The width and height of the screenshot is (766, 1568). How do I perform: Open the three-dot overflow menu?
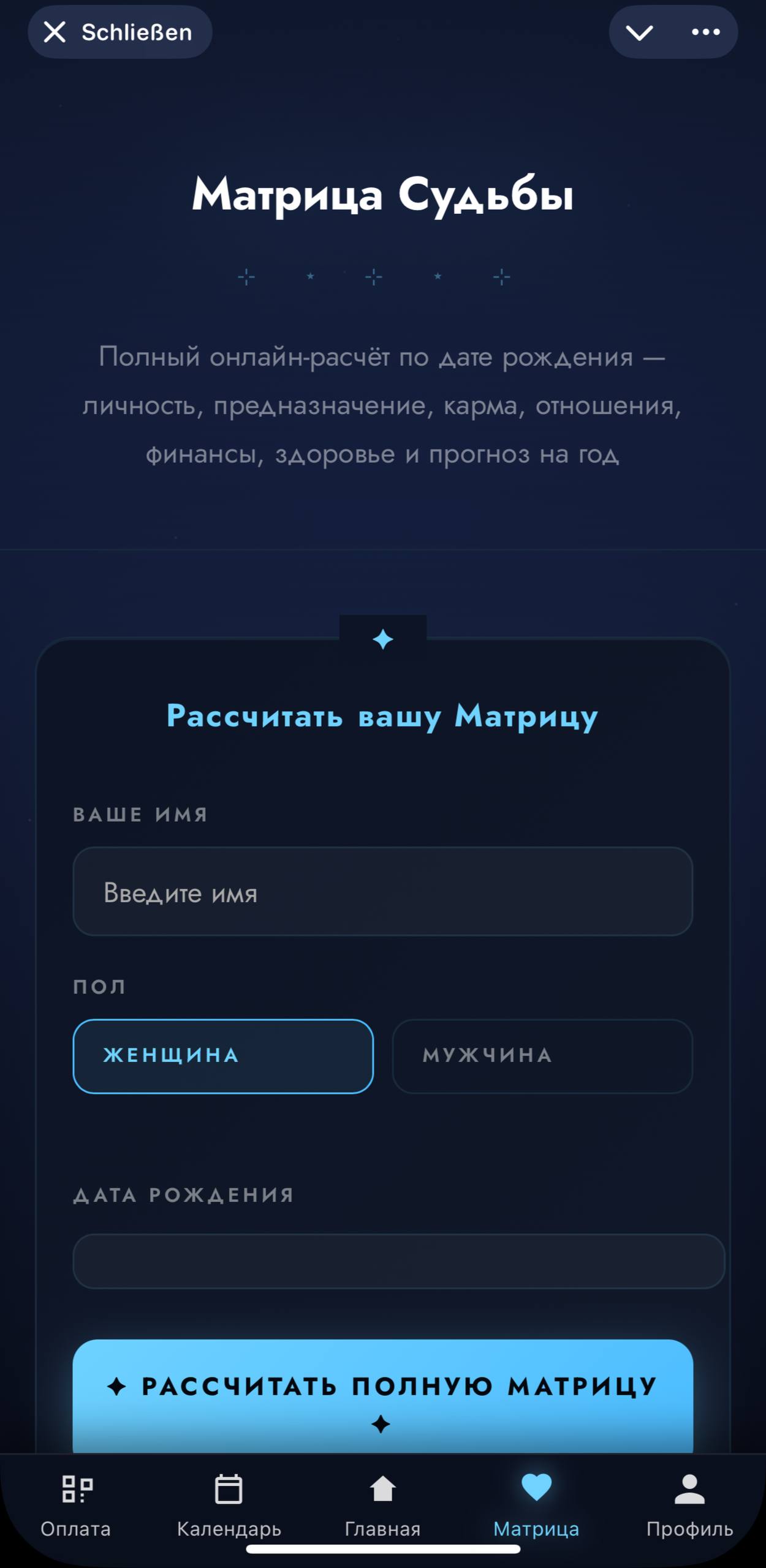pos(705,32)
